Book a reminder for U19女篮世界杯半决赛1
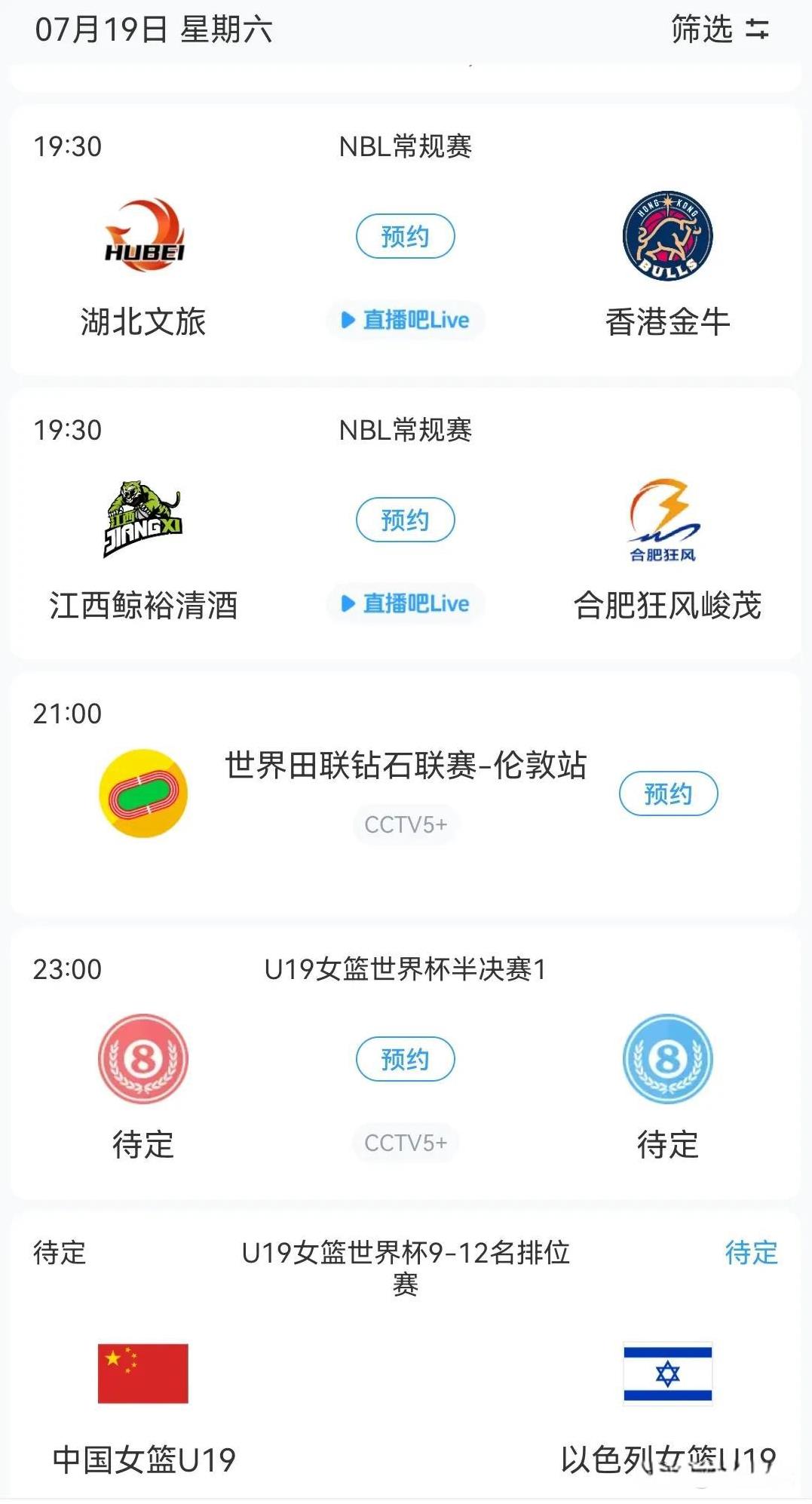 (405, 1059)
